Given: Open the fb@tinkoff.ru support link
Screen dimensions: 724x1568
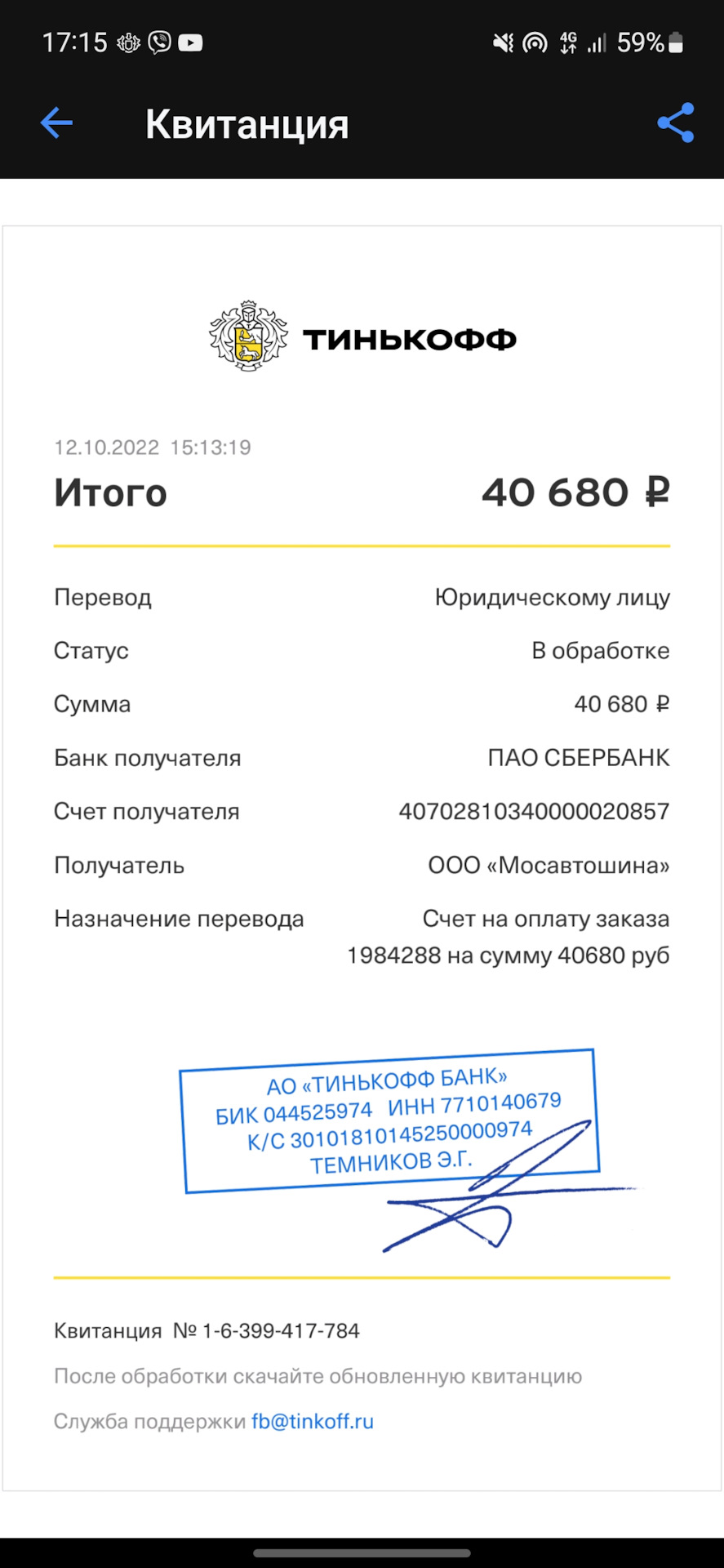Looking at the screenshot, I should tap(312, 1421).
